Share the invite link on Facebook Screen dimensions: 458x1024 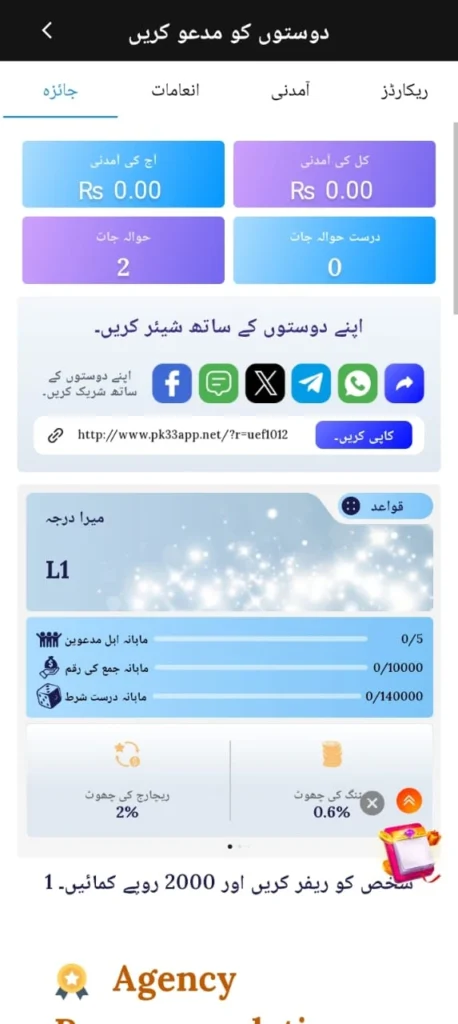pos(172,383)
